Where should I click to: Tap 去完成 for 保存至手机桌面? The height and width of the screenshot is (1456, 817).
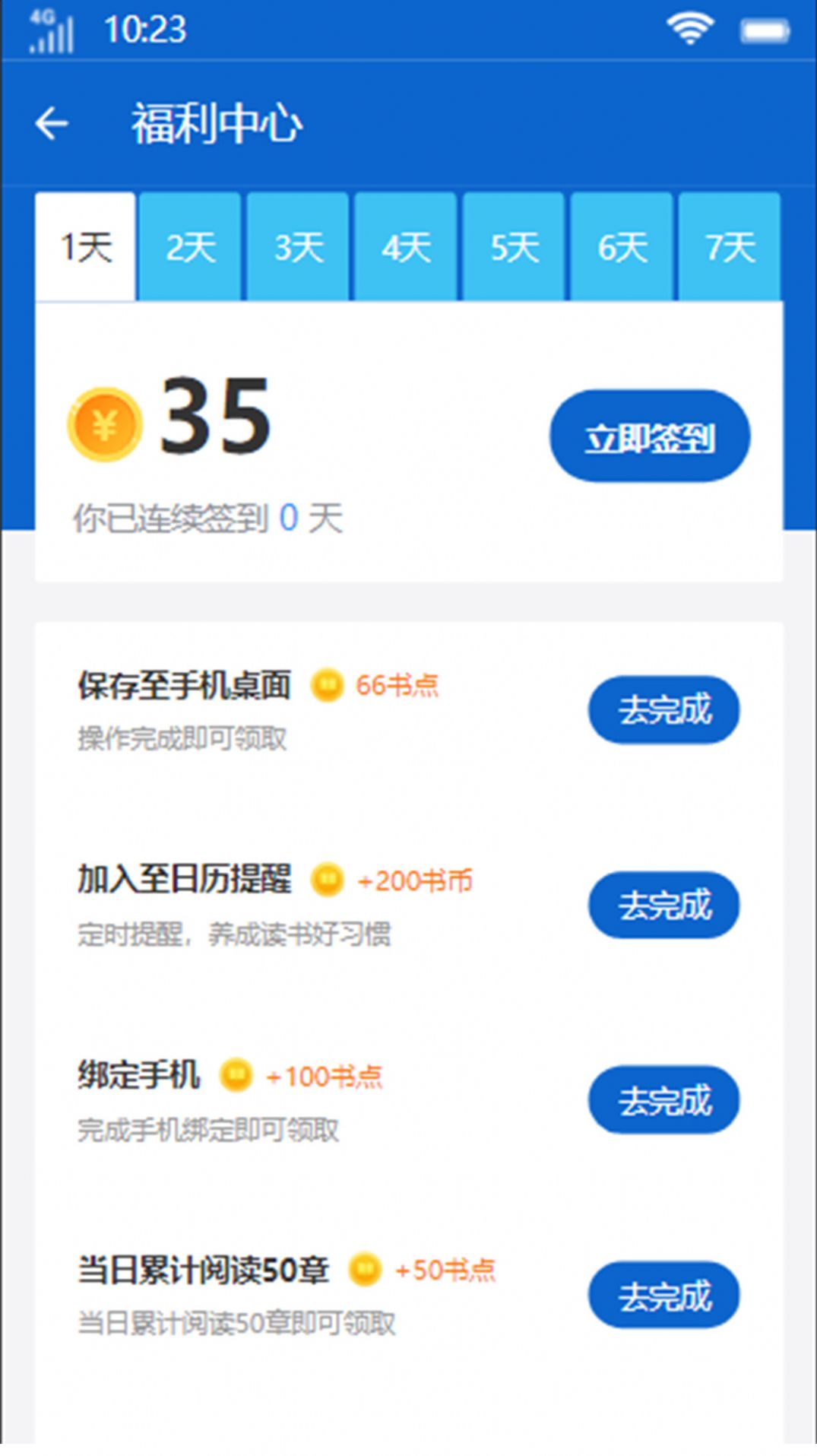point(664,709)
